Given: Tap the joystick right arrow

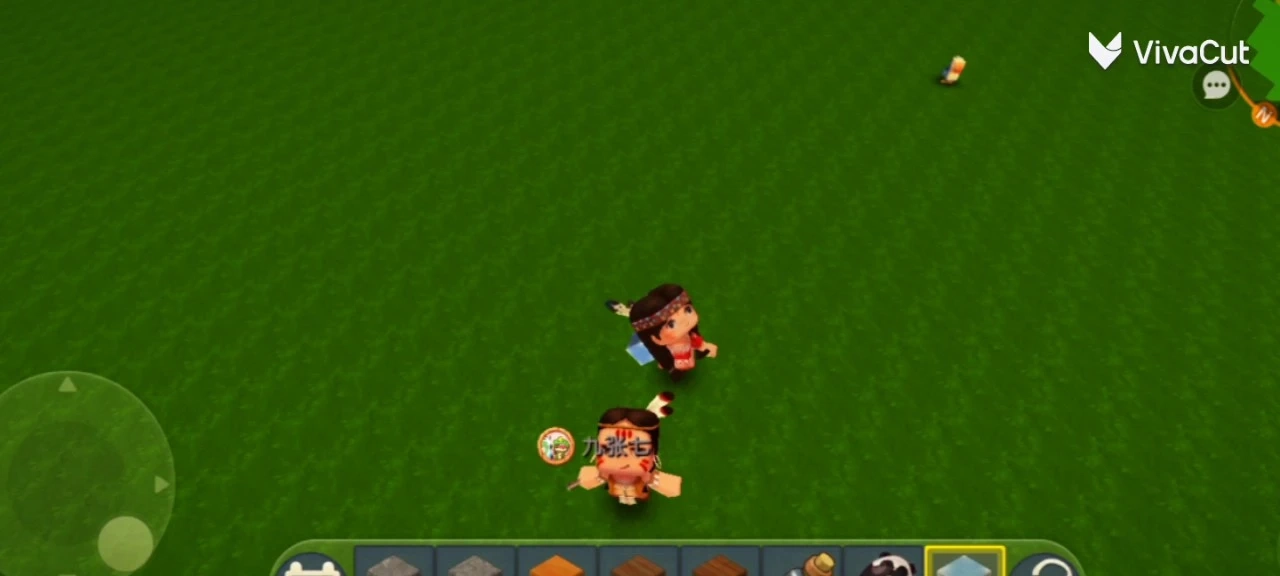Looking at the screenshot, I should 161,485.
